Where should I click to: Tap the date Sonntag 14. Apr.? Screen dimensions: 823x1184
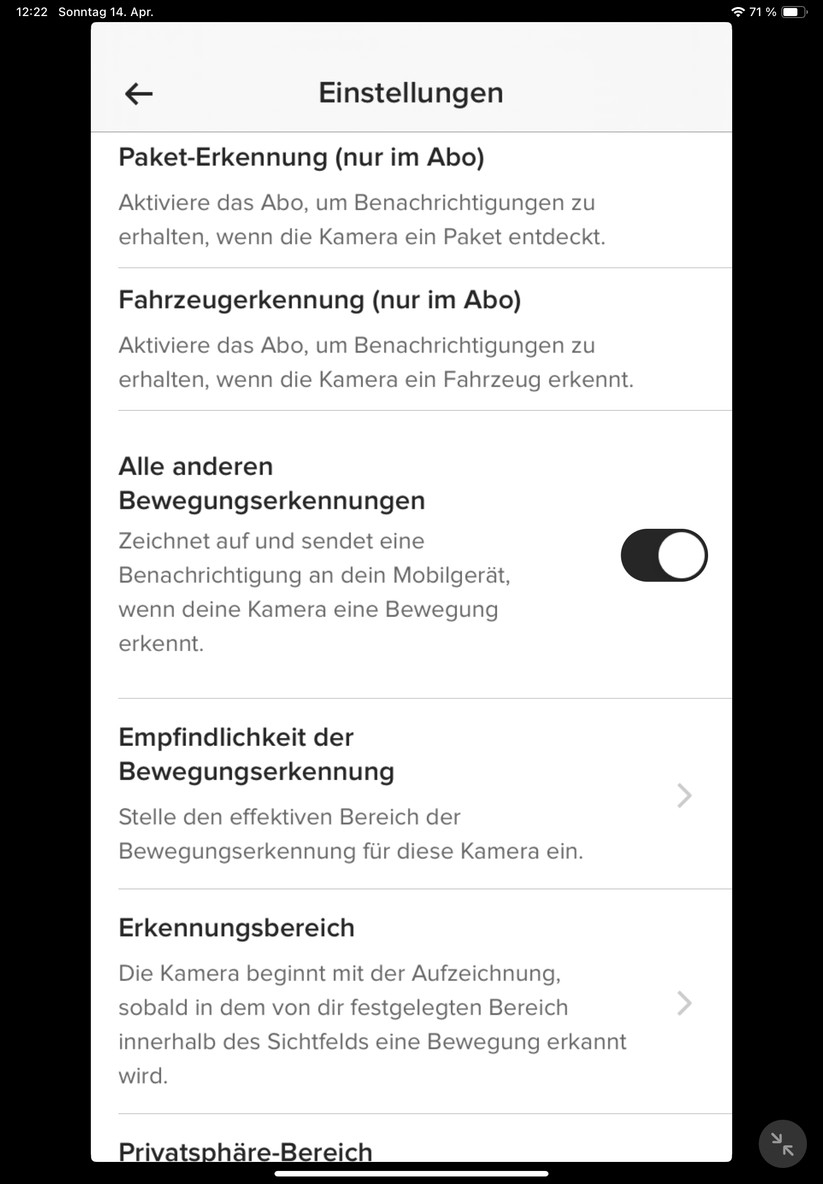pos(105,11)
